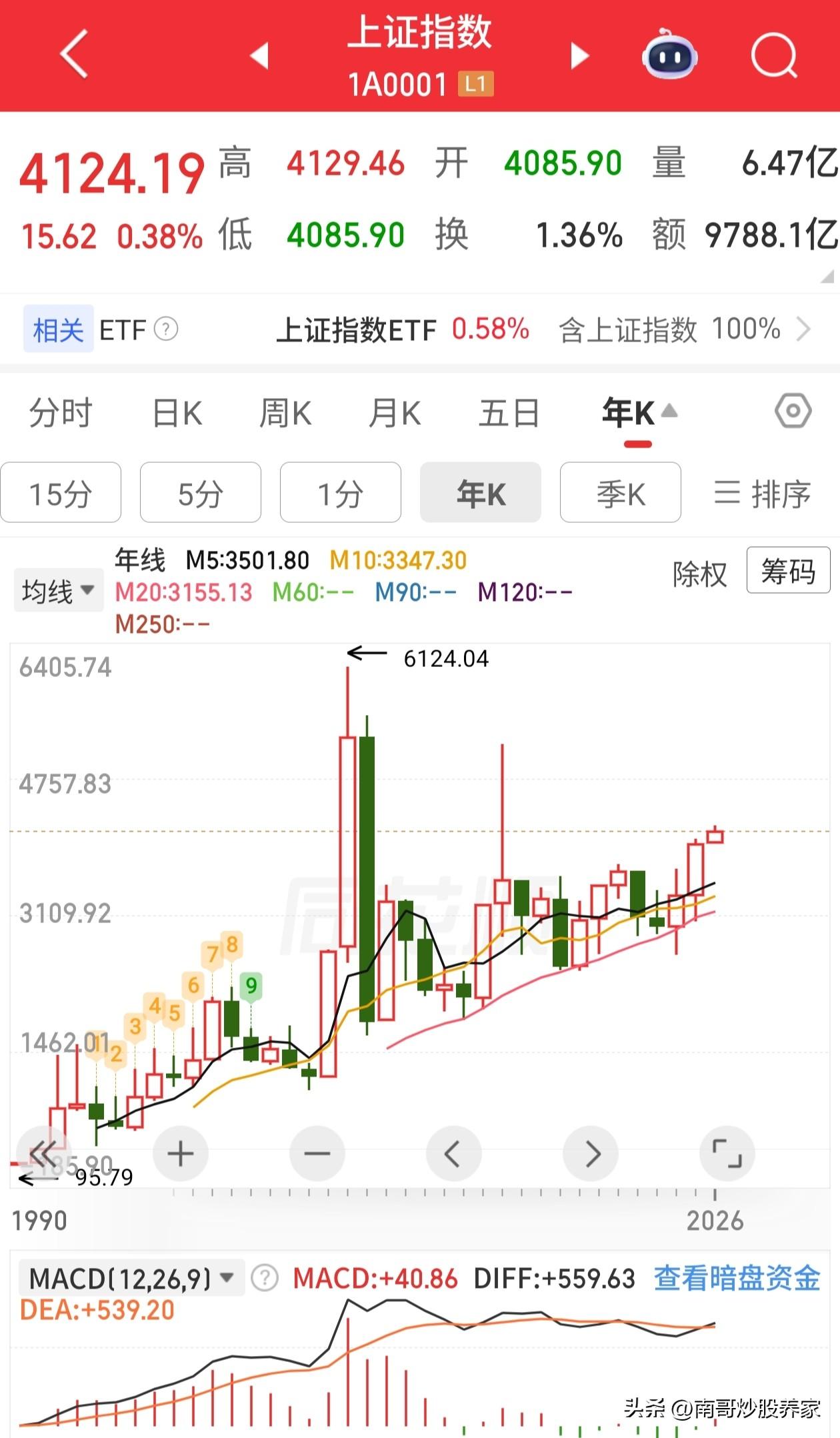Pan chart left using the left arrow control
Image resolution: width=840 pixels, height=1438 pixels.
[454, 1153]
